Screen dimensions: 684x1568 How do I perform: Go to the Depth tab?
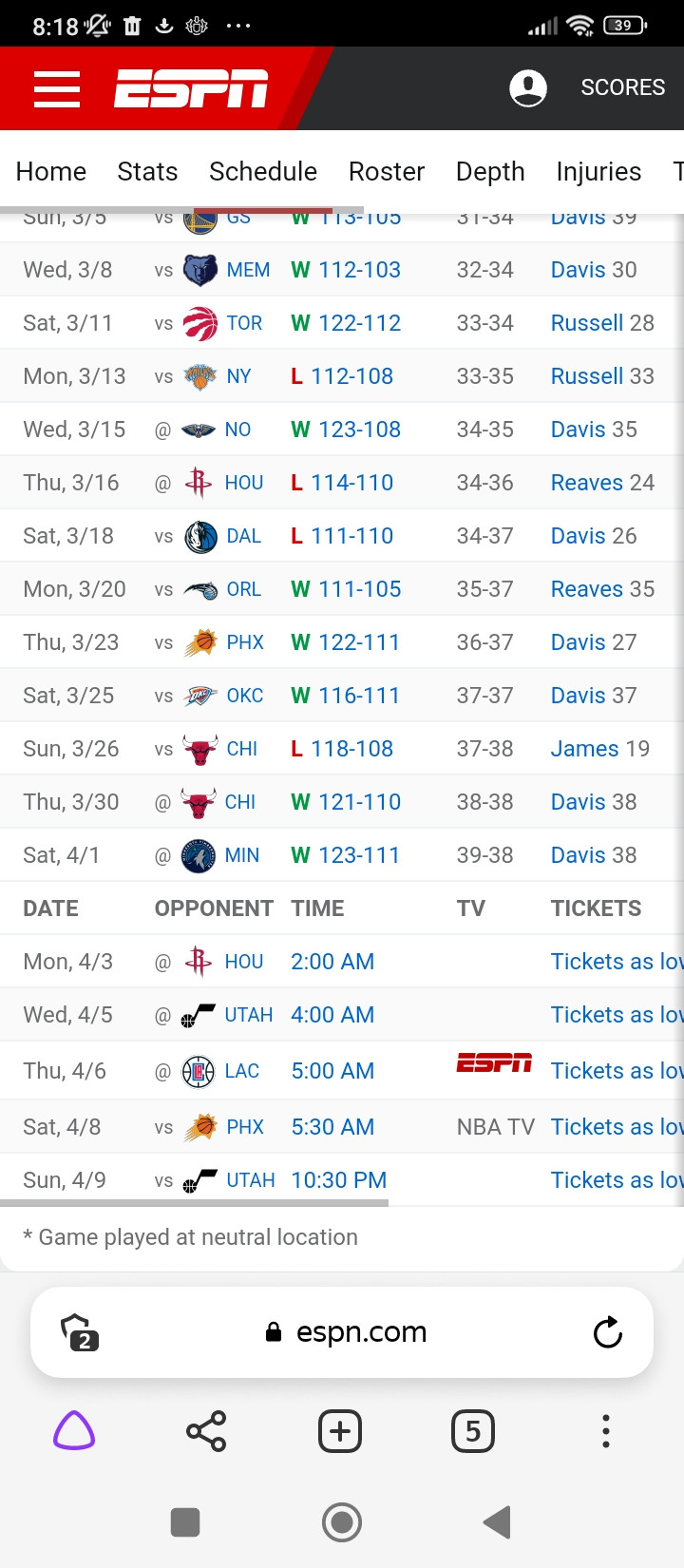[490, 171]
